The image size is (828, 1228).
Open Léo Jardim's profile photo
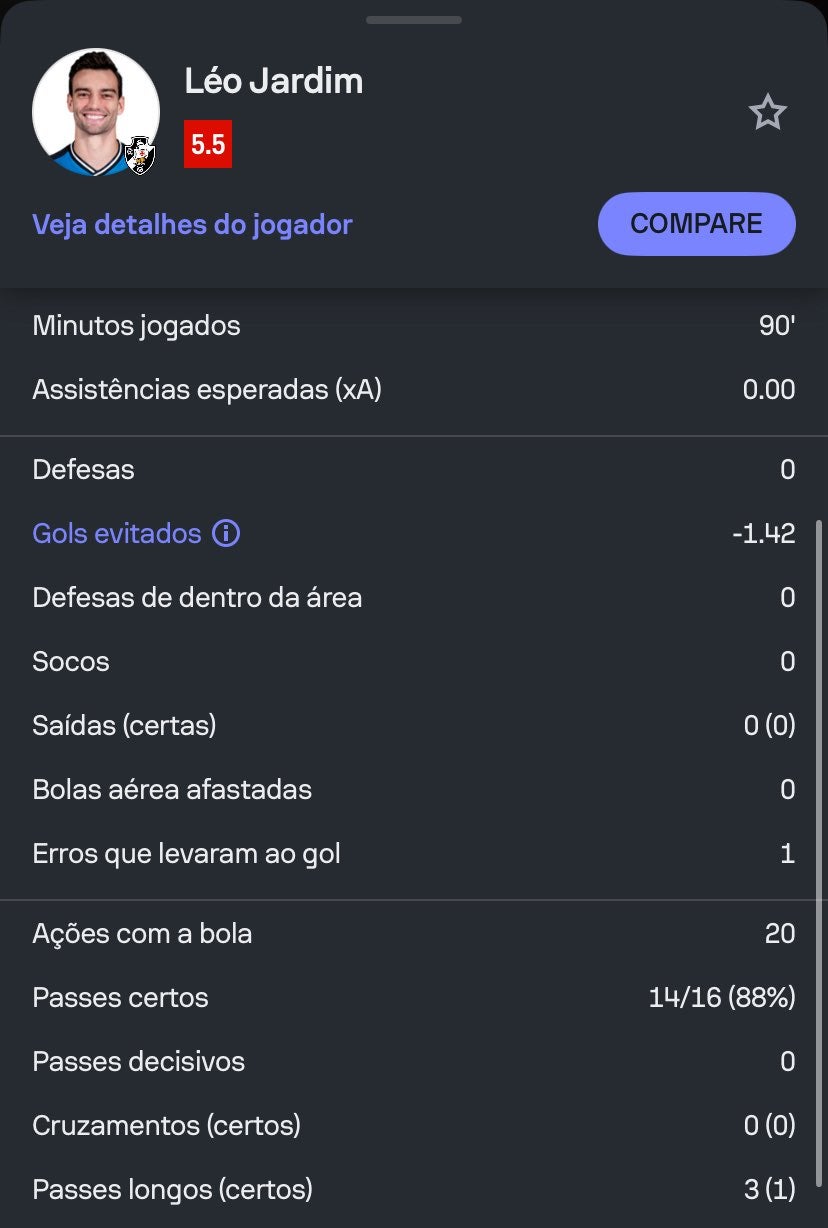click(x=96, y=112)
